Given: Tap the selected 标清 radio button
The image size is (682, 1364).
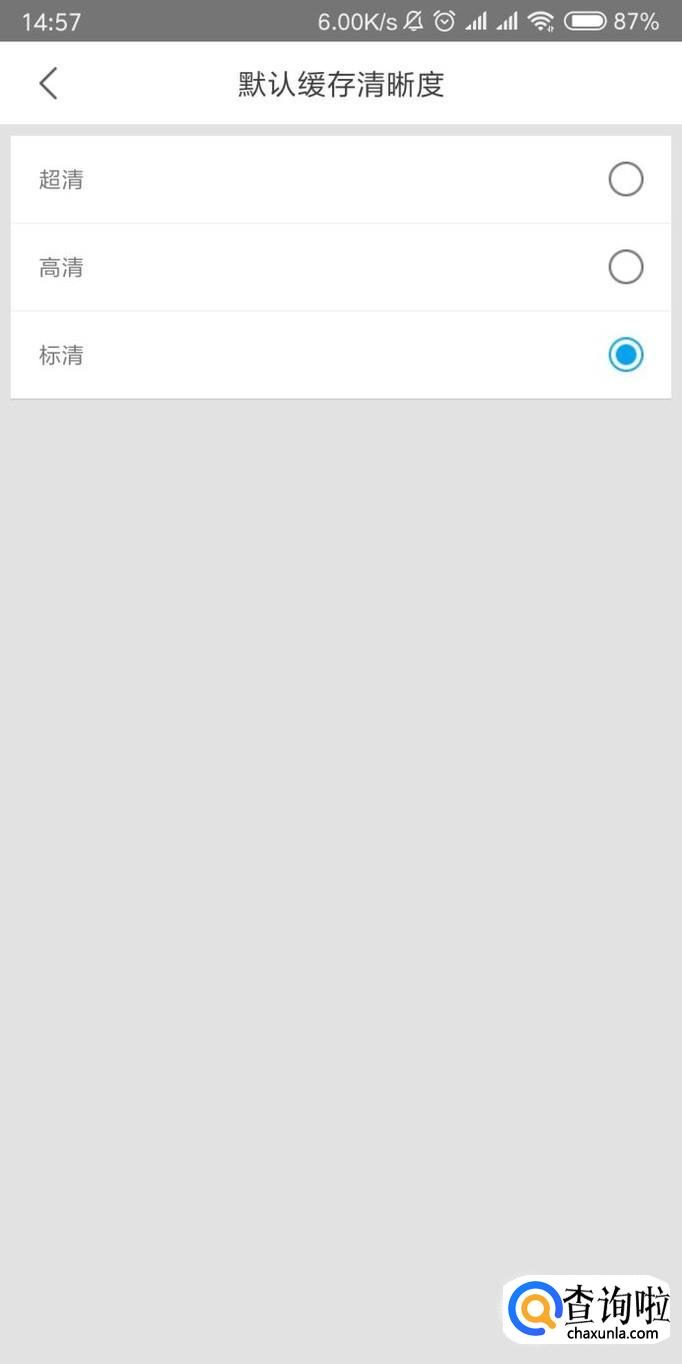Looking at the screenshot, I should click(626, 355).
